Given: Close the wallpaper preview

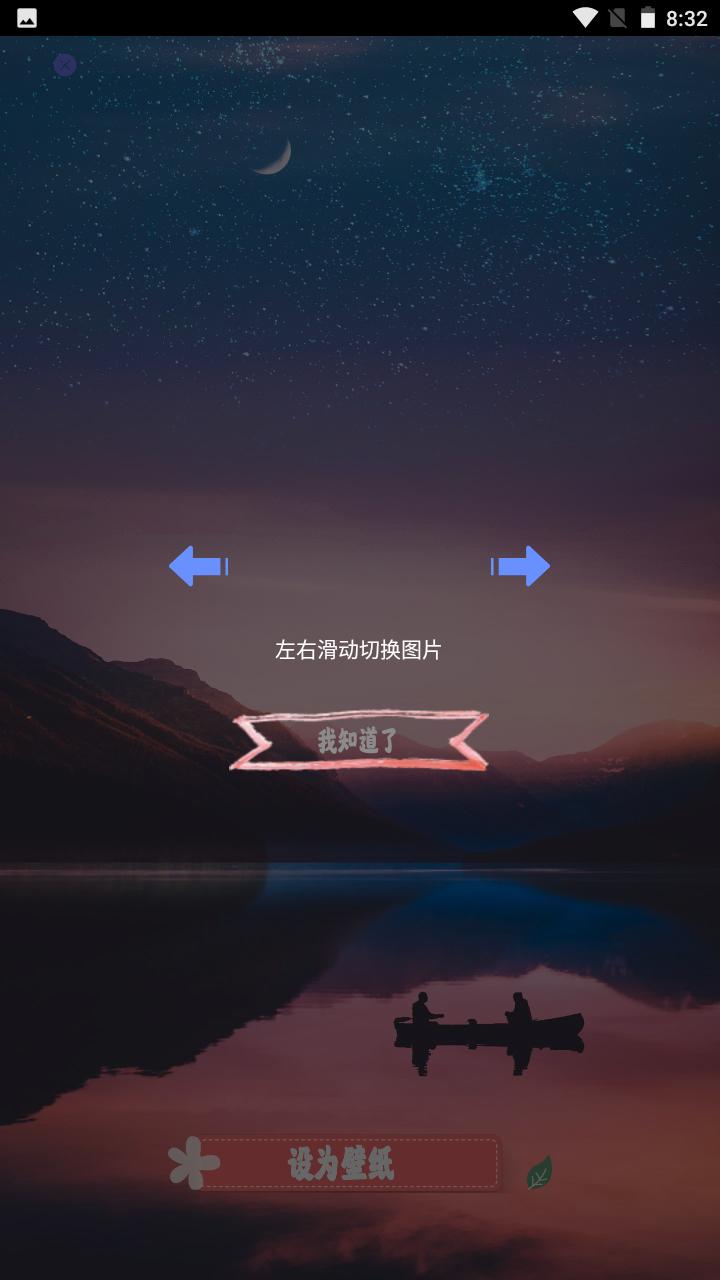Looking at the screenshot, I should 65,66.
